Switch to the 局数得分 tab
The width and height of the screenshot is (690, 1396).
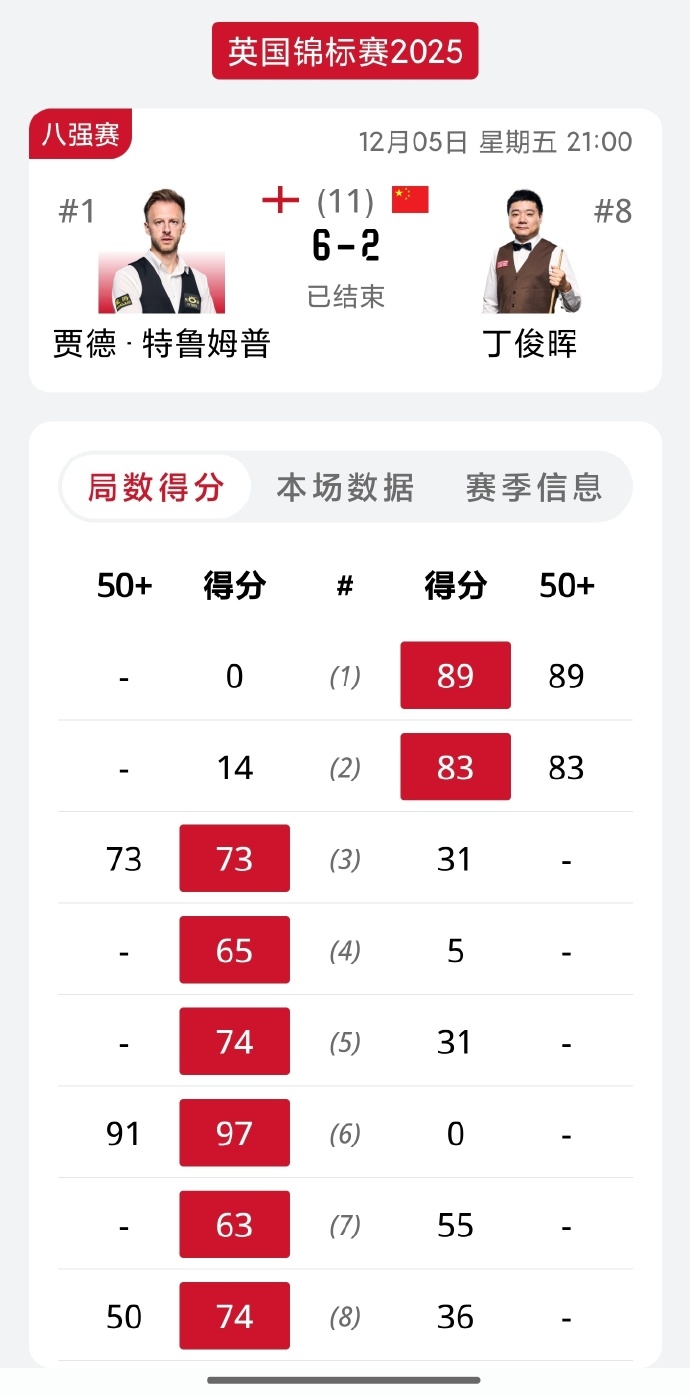(155, 488)
